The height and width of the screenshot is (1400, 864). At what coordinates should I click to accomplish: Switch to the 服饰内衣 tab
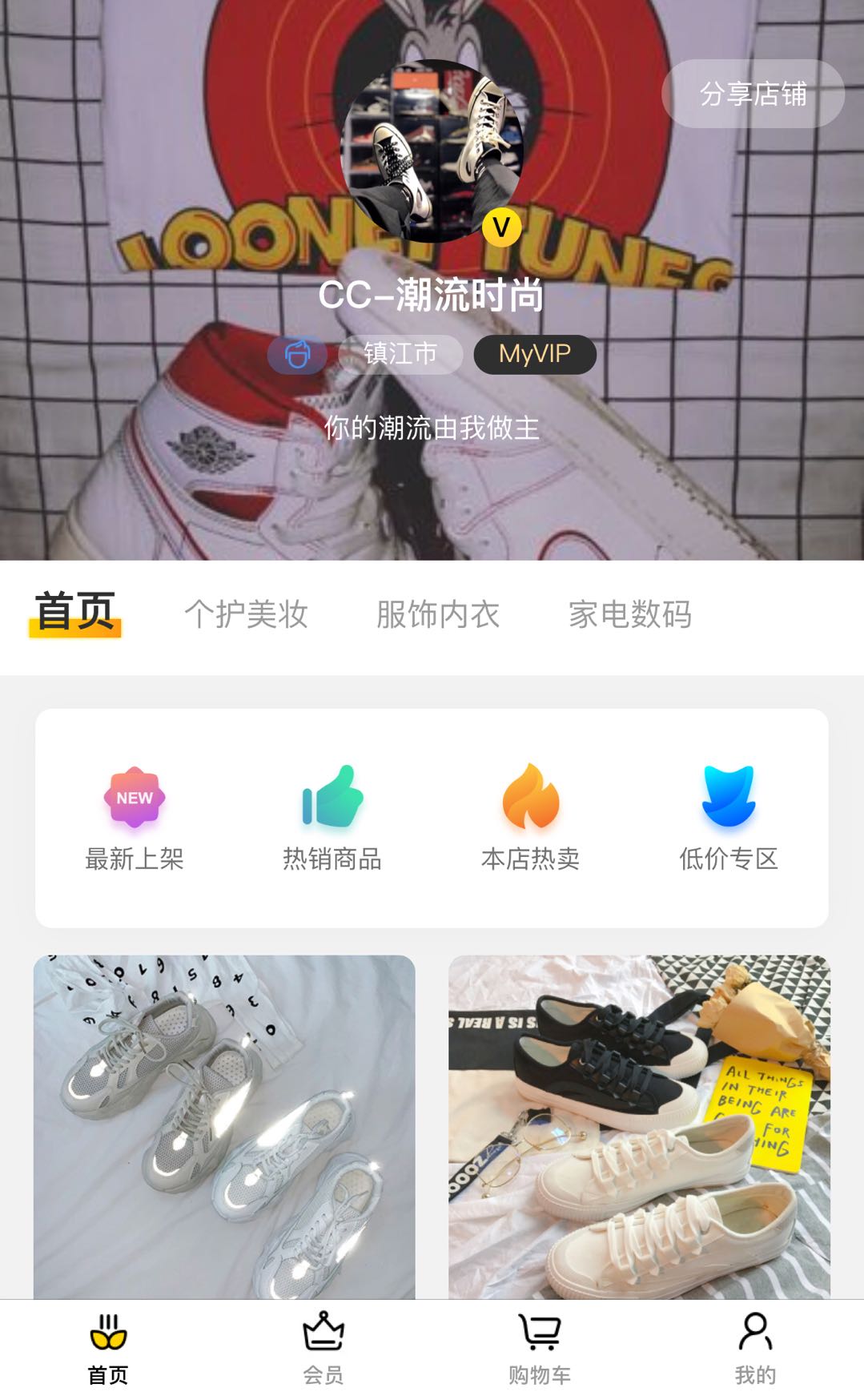point(438,614)
